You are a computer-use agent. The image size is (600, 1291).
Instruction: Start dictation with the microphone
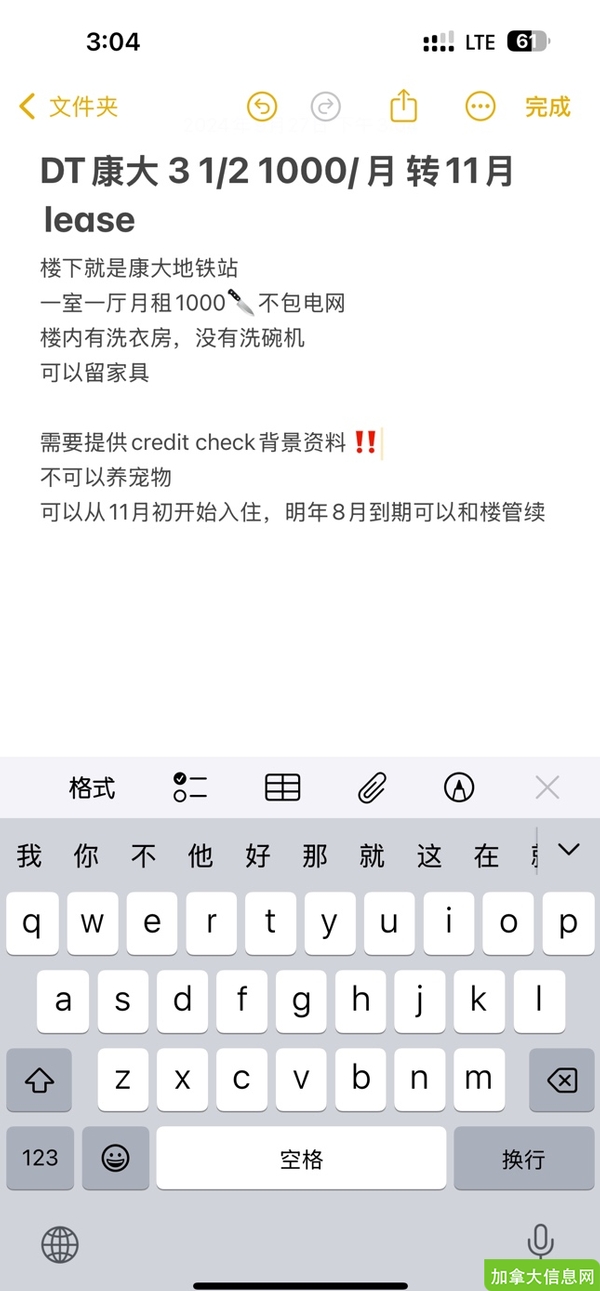(x=540, y=1243)
